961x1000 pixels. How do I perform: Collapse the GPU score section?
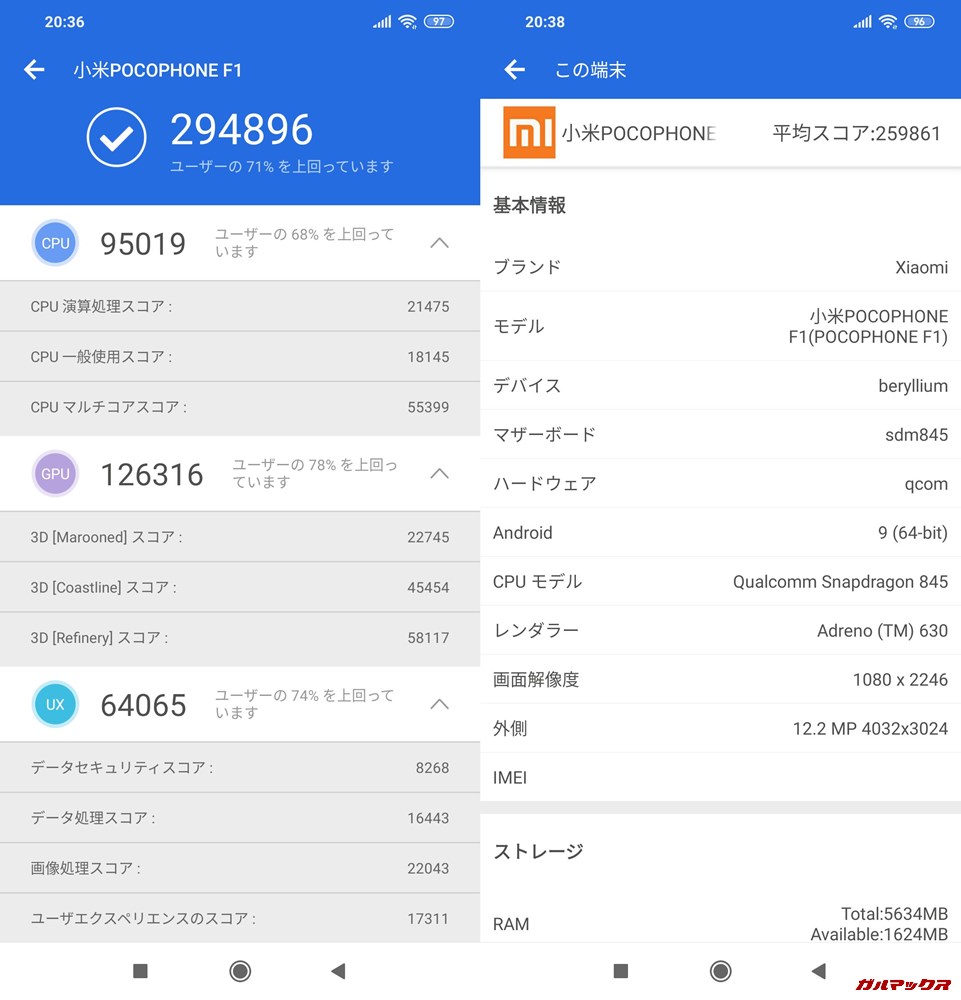pyautogui.click(x=440, y=473)
